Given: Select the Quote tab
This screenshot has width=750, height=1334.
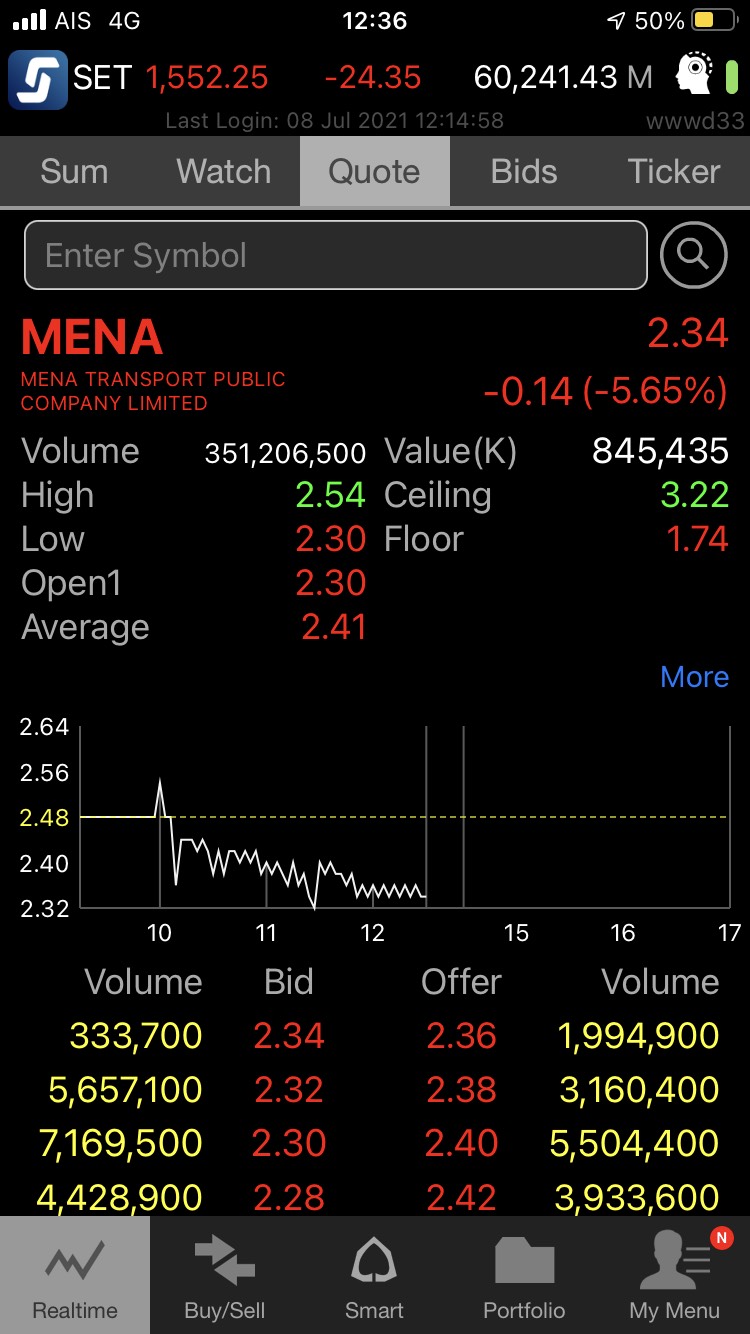Looking at the screenshot, I should [375, 171].
